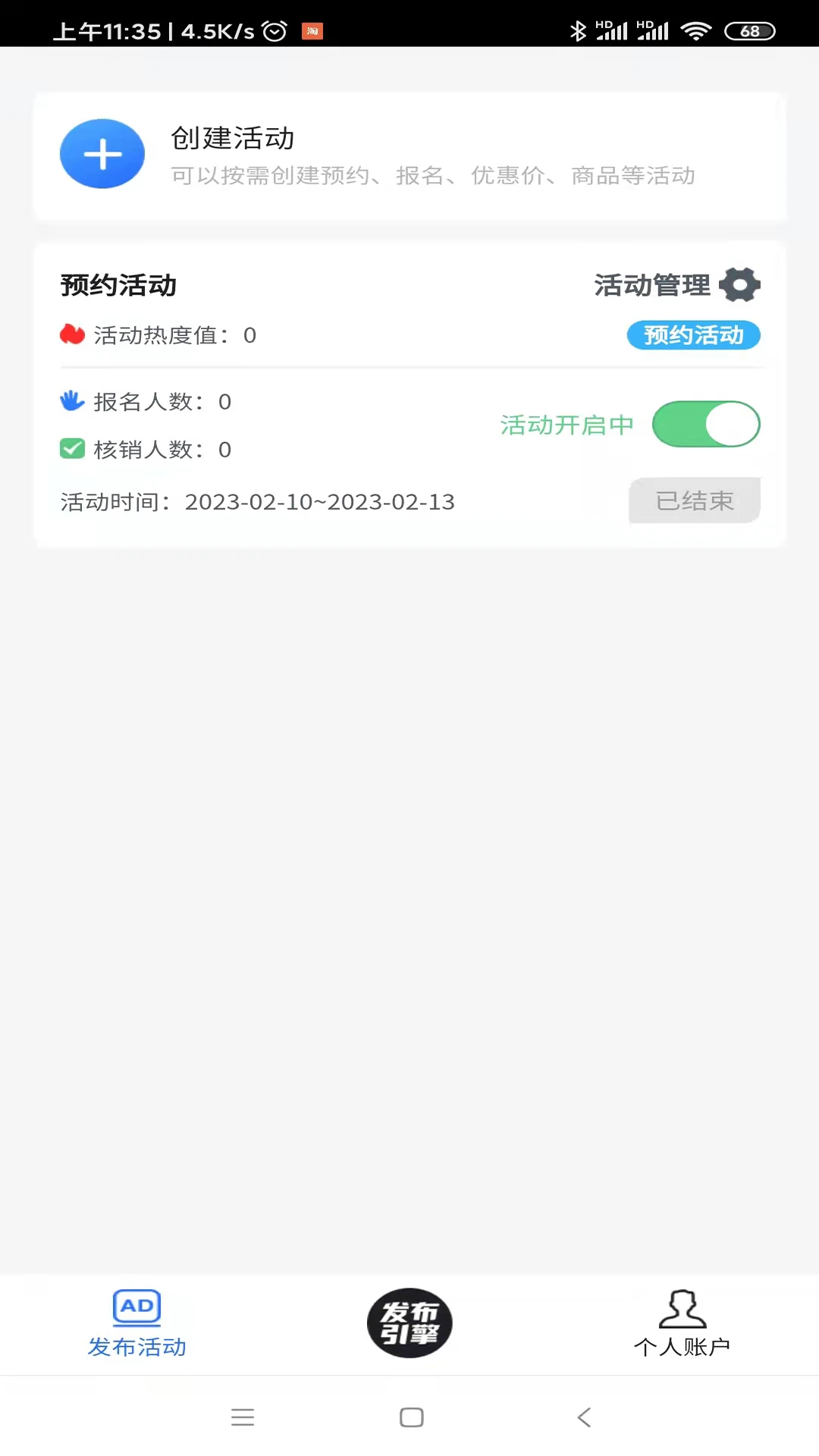Tap the blue plus icon to create activity
The width and height of the screenshot is (819, 1456).
102,153
